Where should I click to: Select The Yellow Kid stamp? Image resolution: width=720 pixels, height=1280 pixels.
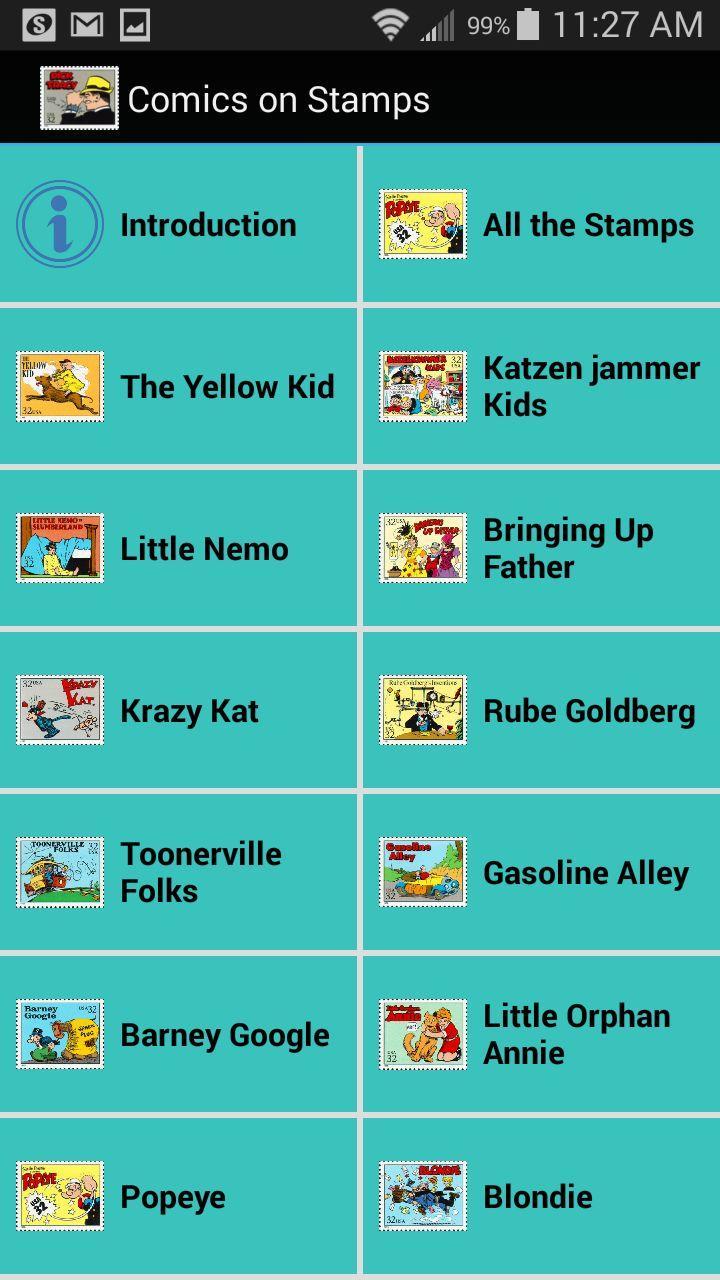178,387
